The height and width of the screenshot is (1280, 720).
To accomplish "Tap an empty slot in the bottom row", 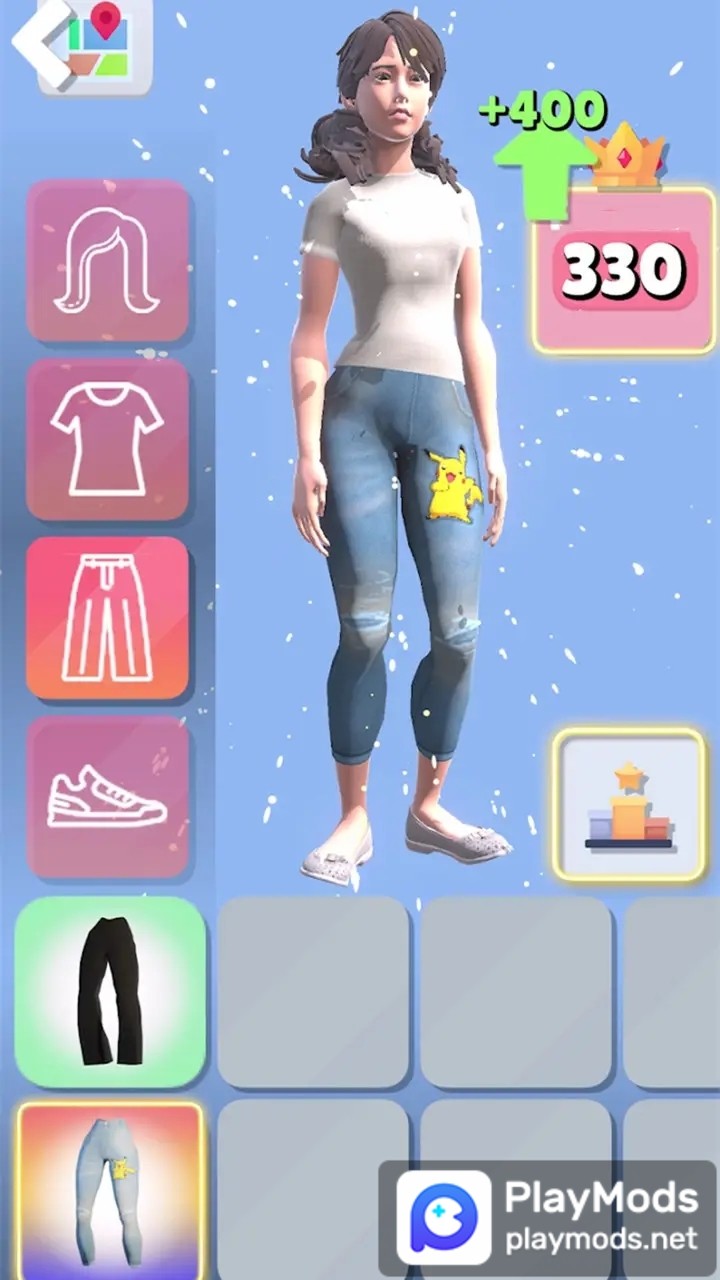I will [313, 1180].
